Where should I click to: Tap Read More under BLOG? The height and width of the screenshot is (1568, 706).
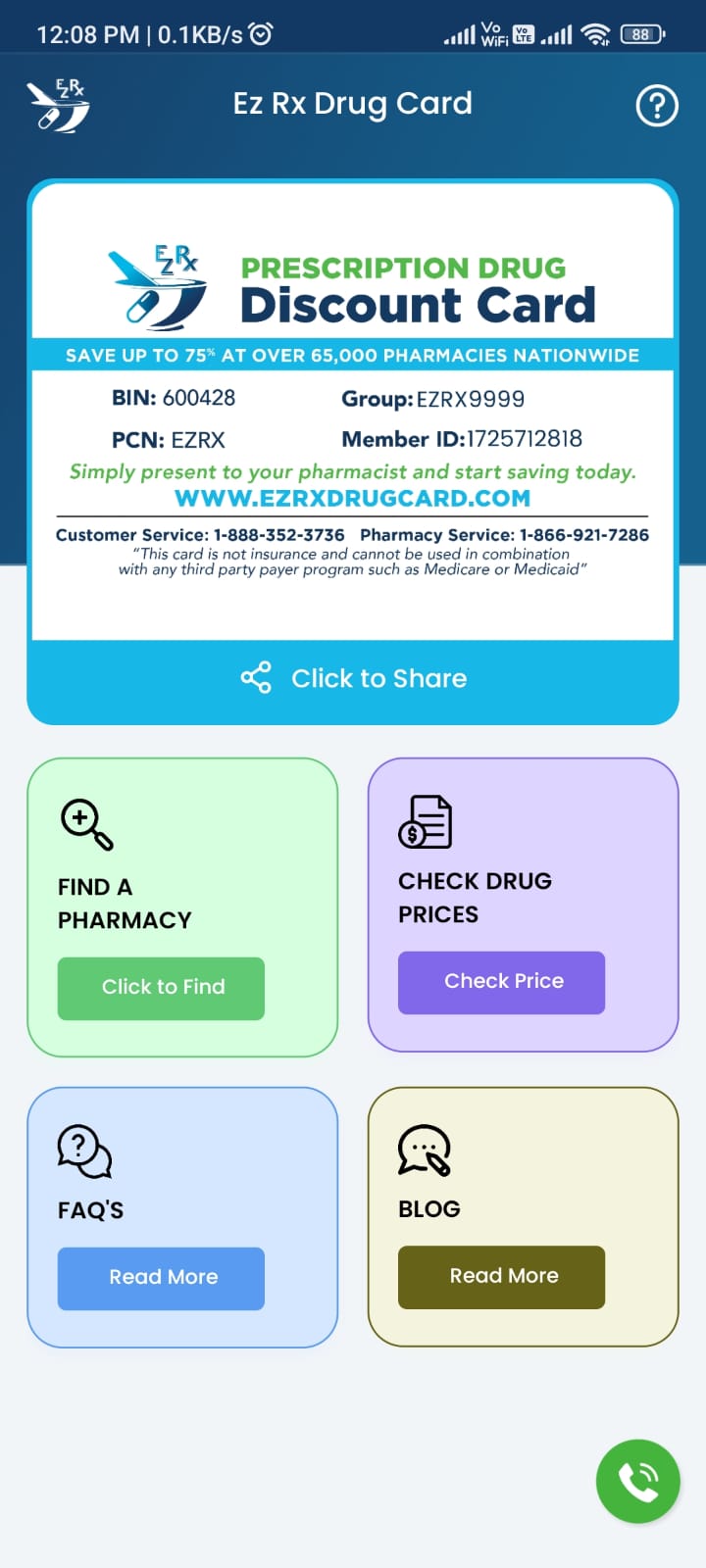coord(501,1276)
